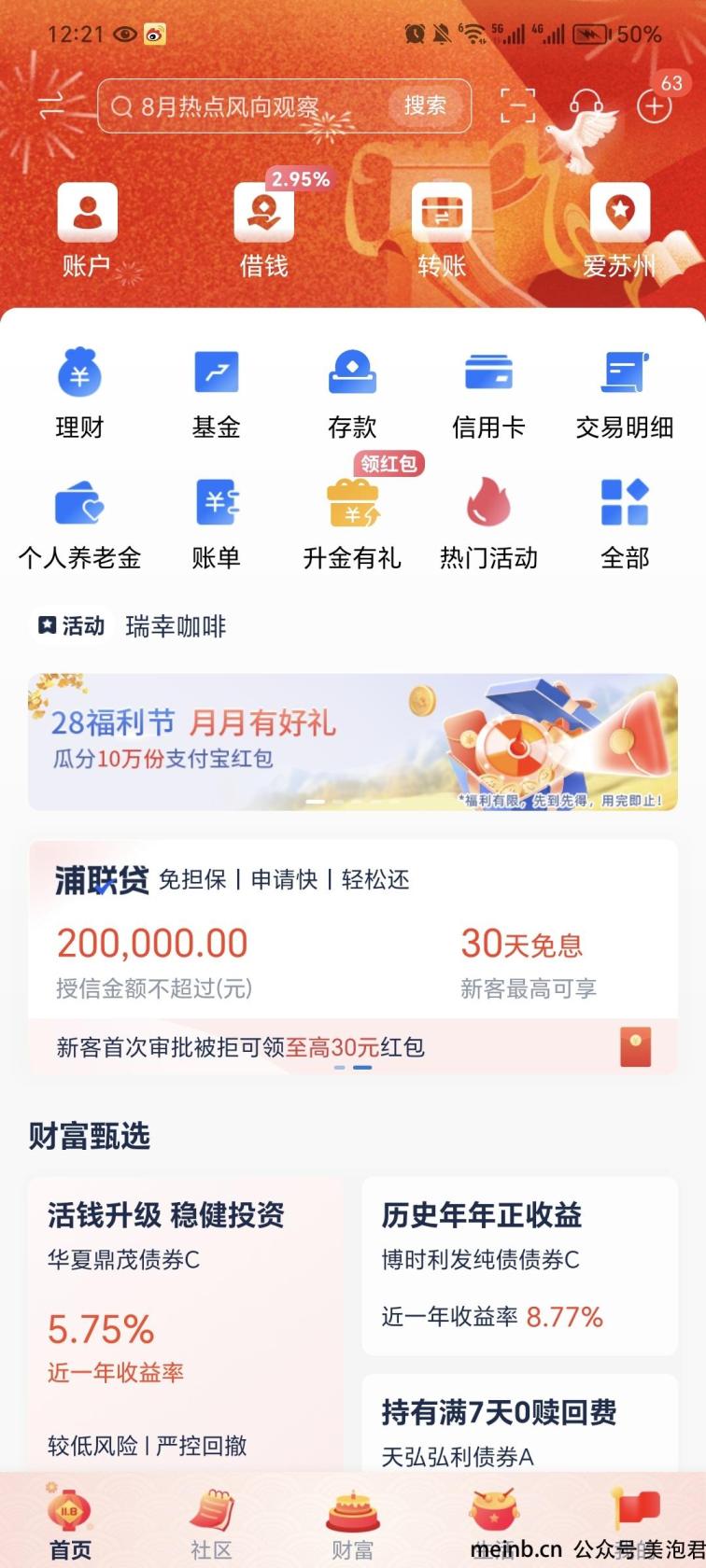This screenshot has width=706, height=1568.
Task: Open customer service headset icon
Action: pyautogui.click(x=586, y=105)
